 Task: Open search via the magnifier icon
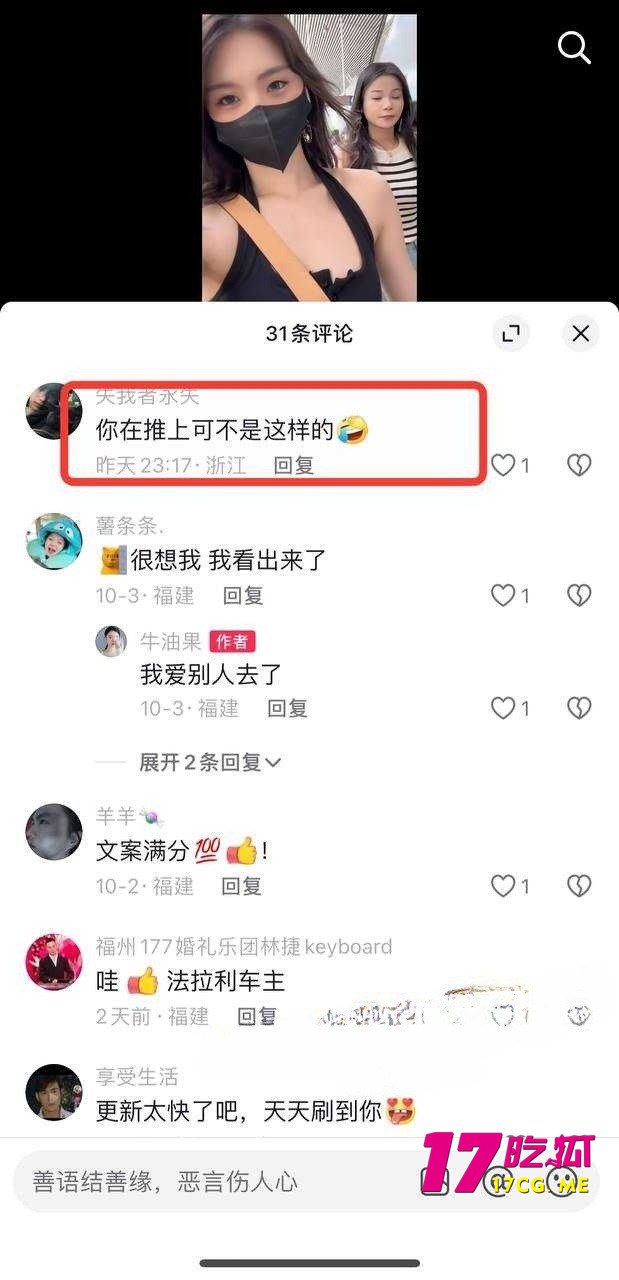[x=574, y=46]
